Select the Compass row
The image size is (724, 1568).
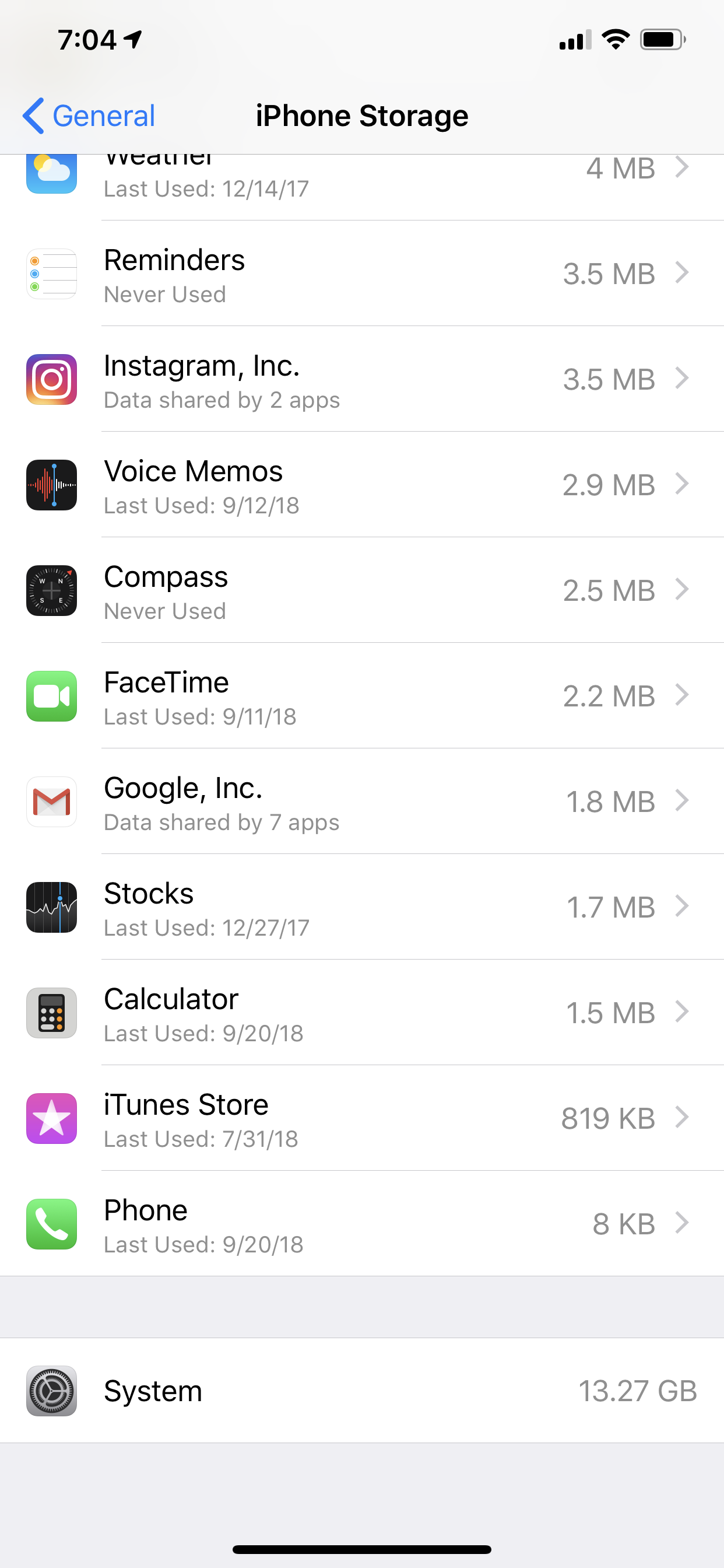(x=362, y=590)
